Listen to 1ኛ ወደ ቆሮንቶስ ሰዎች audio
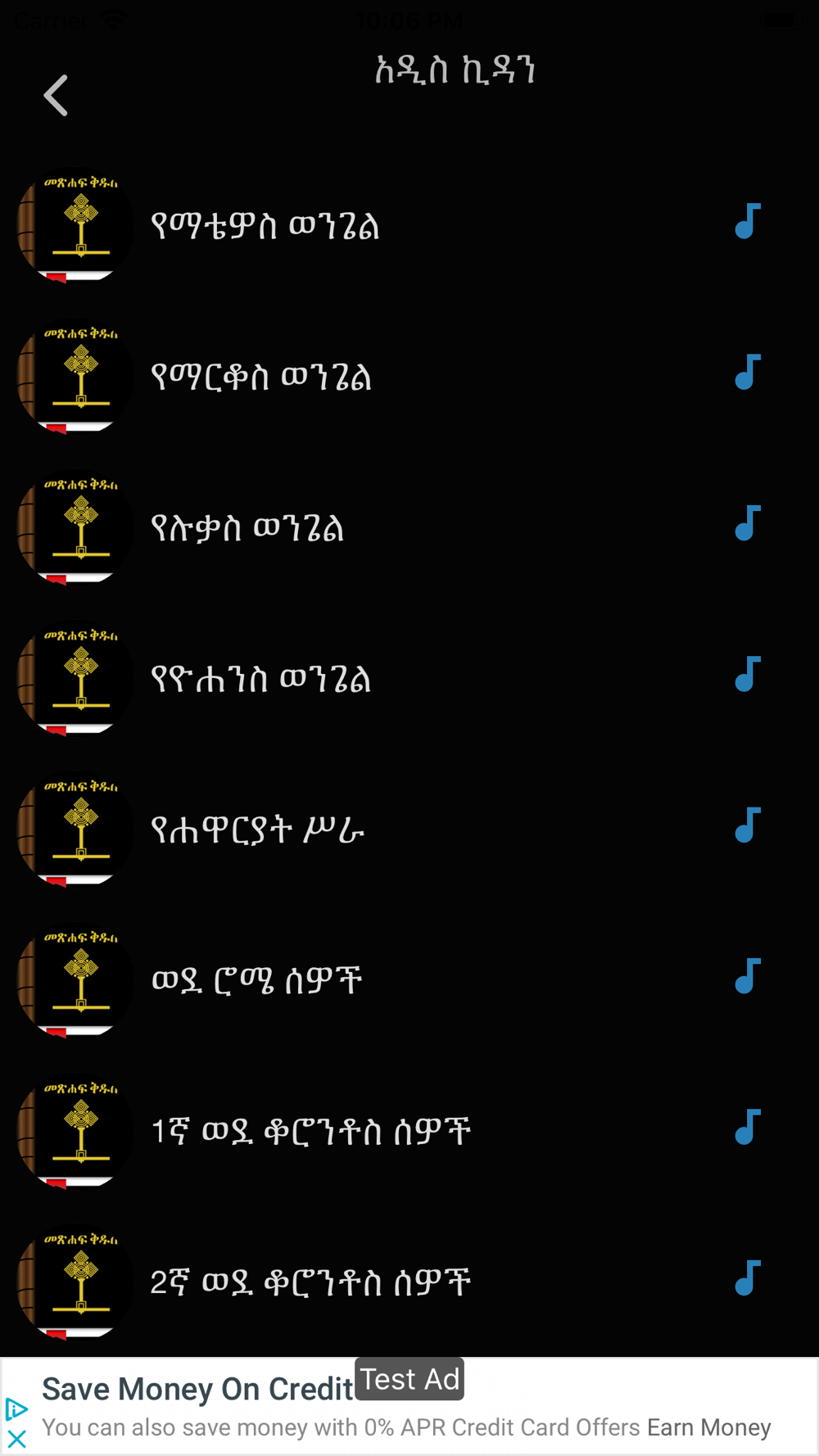 (748, 1127)
